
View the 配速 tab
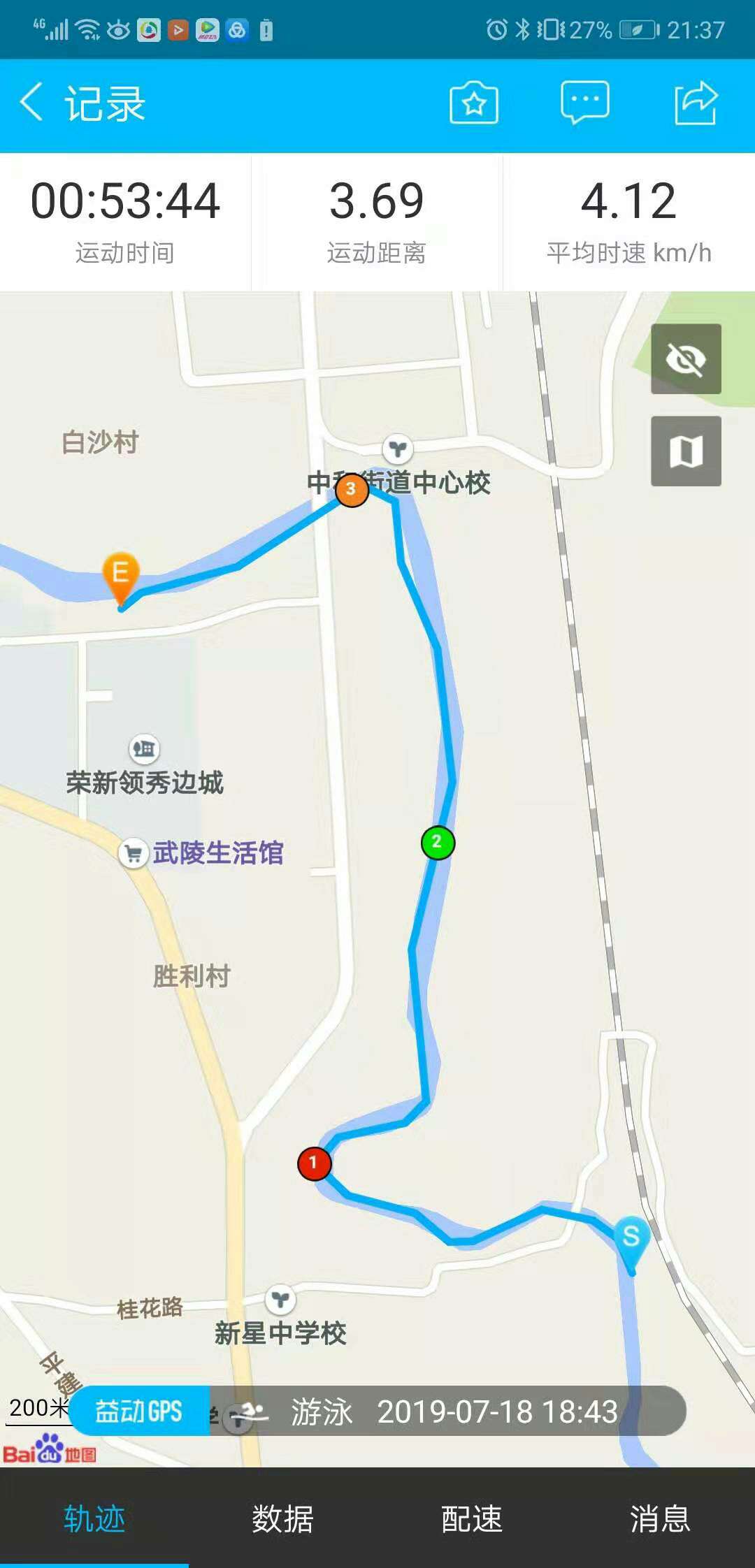coord(472,1519)
